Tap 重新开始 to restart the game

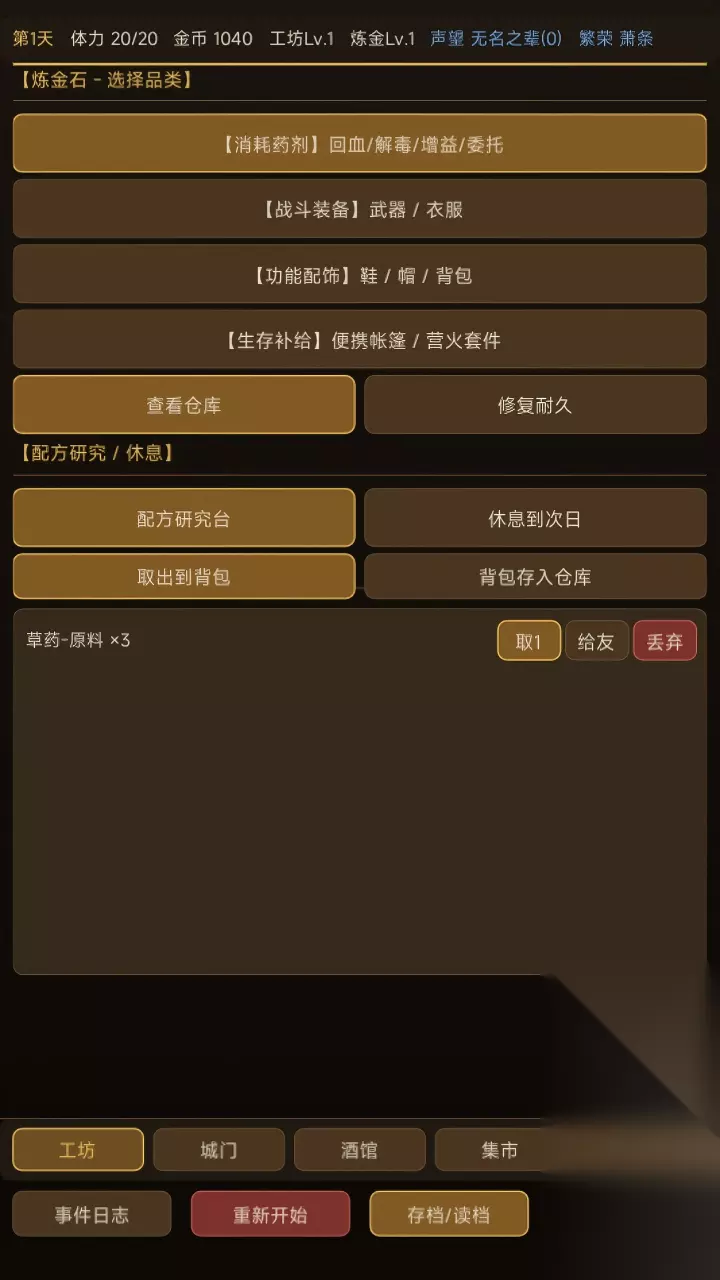point(271,1214)
